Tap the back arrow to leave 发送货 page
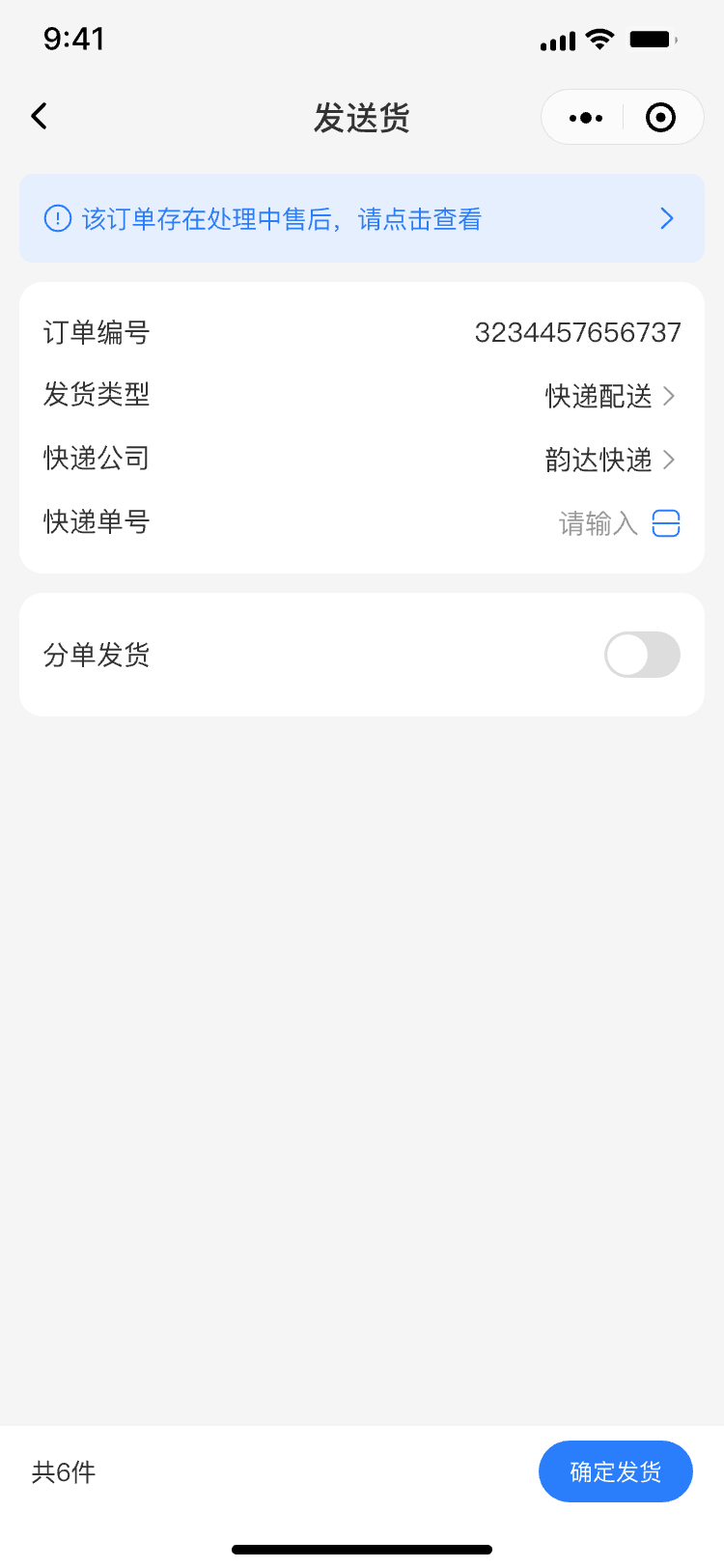 point(39,116)
